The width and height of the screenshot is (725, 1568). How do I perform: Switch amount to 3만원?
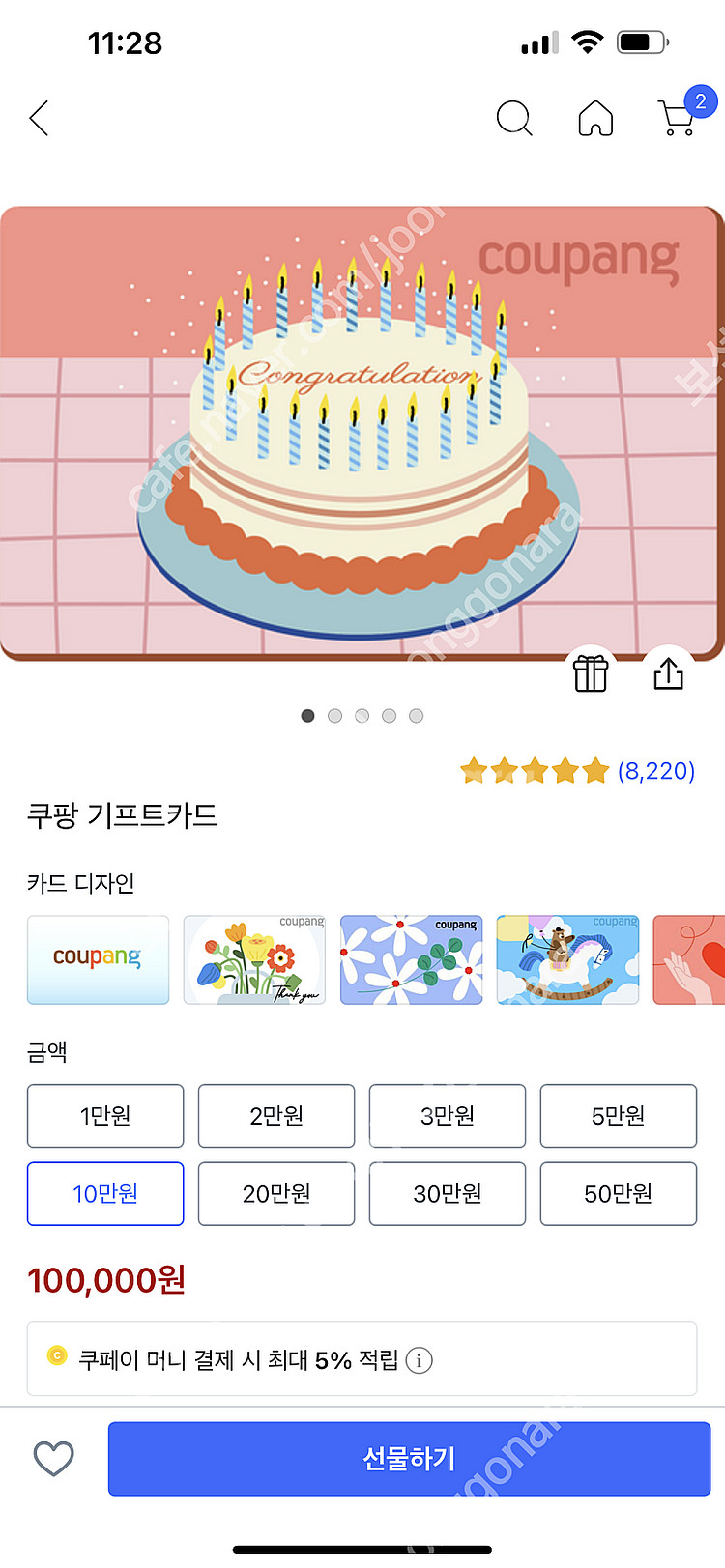pos(447,1116)
